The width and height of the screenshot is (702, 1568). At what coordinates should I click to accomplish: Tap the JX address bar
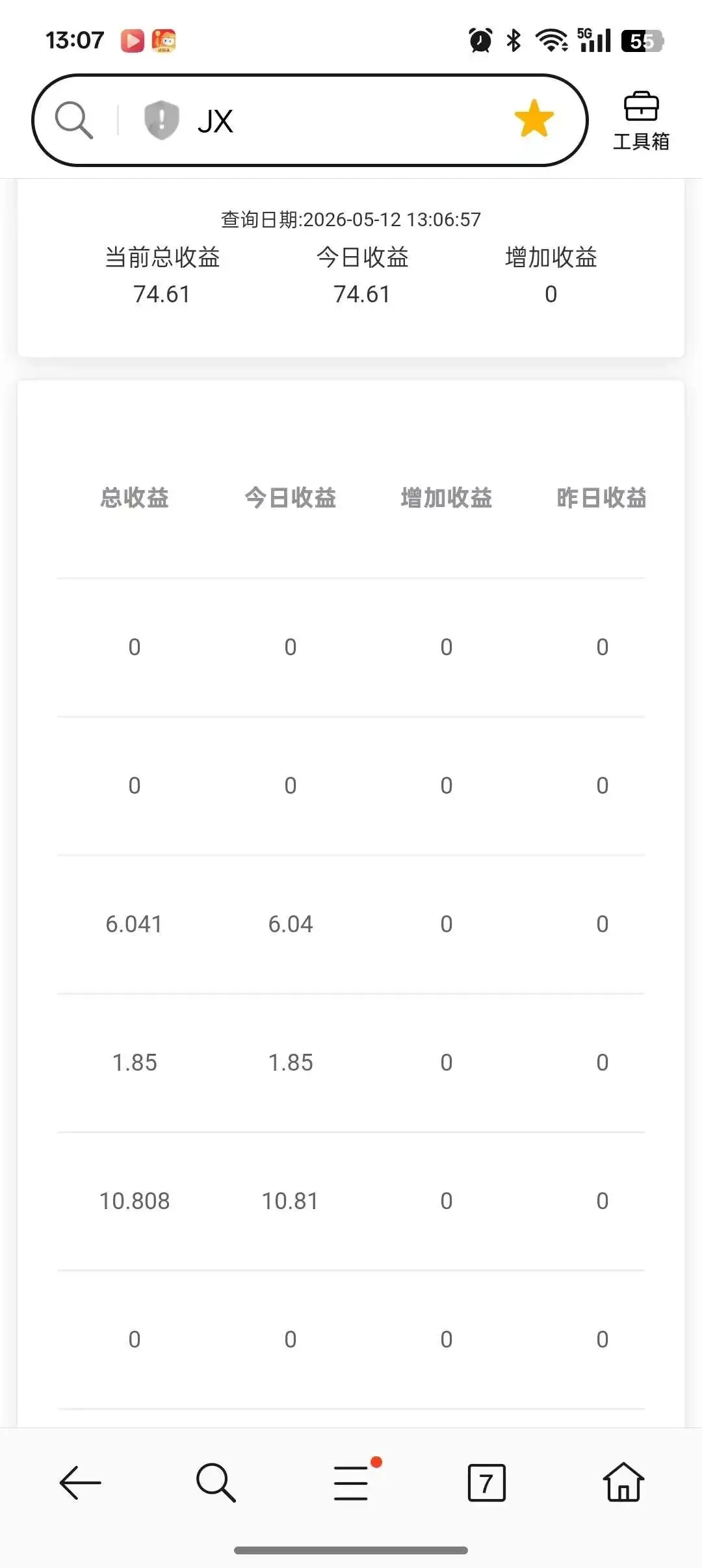pos(310,120)
